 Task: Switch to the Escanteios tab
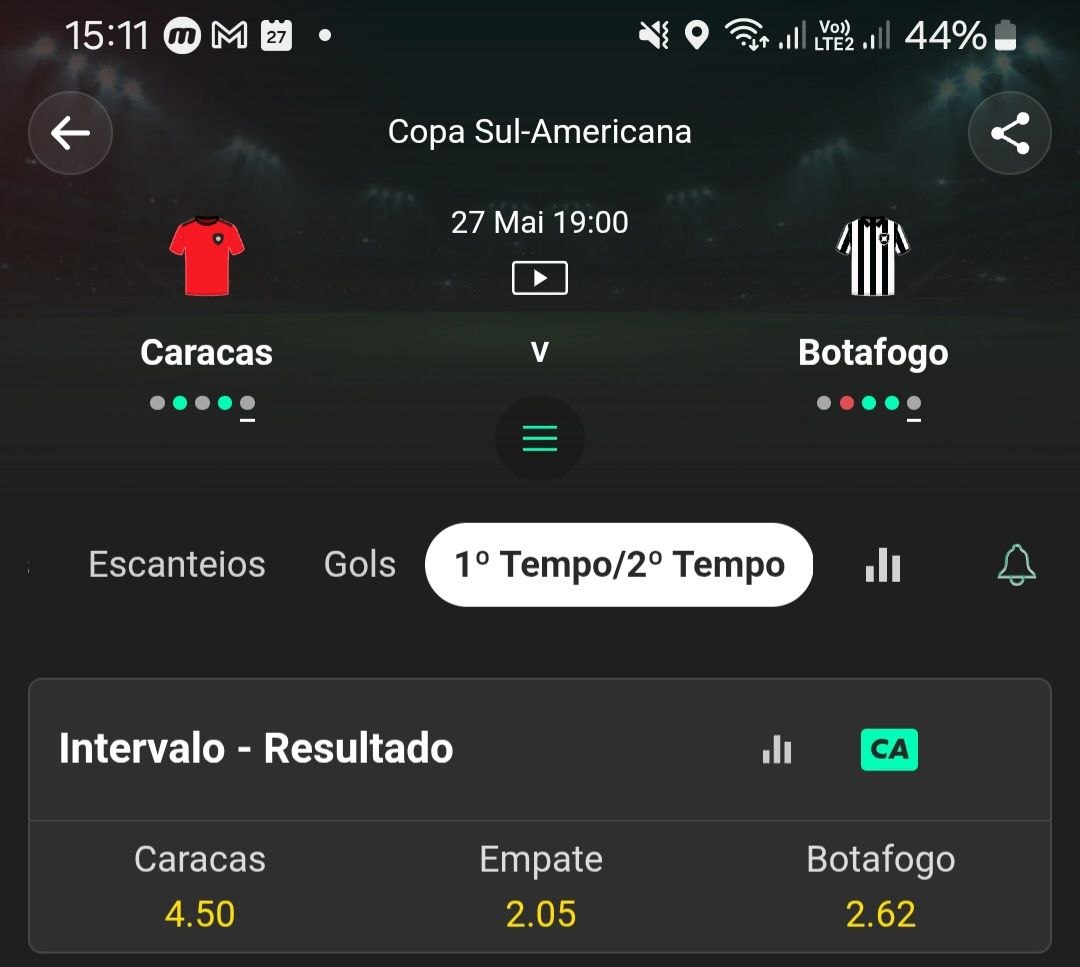click(177, 564)
